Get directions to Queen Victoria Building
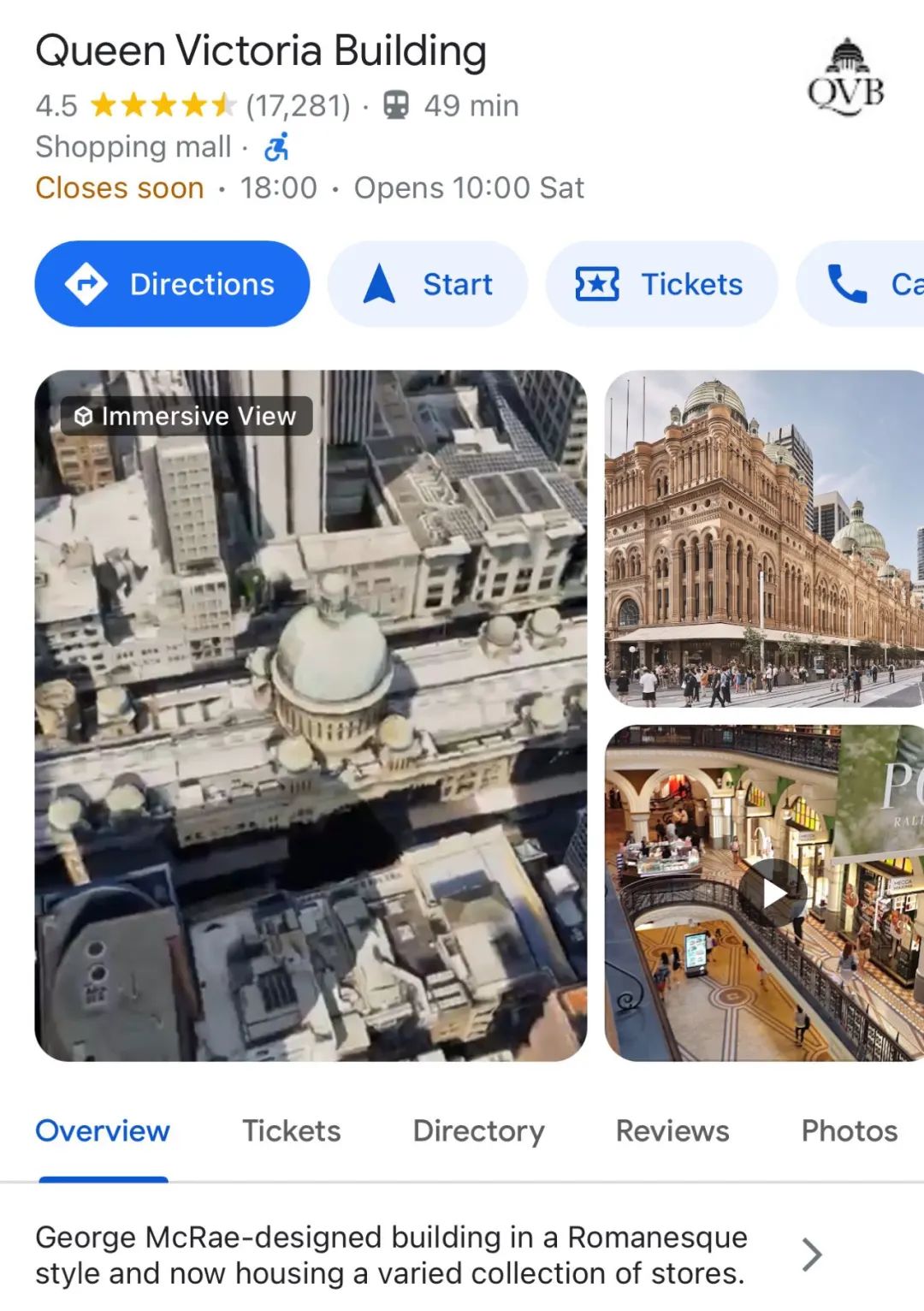Screen dimensions: 924x1311 click(172, 284)
